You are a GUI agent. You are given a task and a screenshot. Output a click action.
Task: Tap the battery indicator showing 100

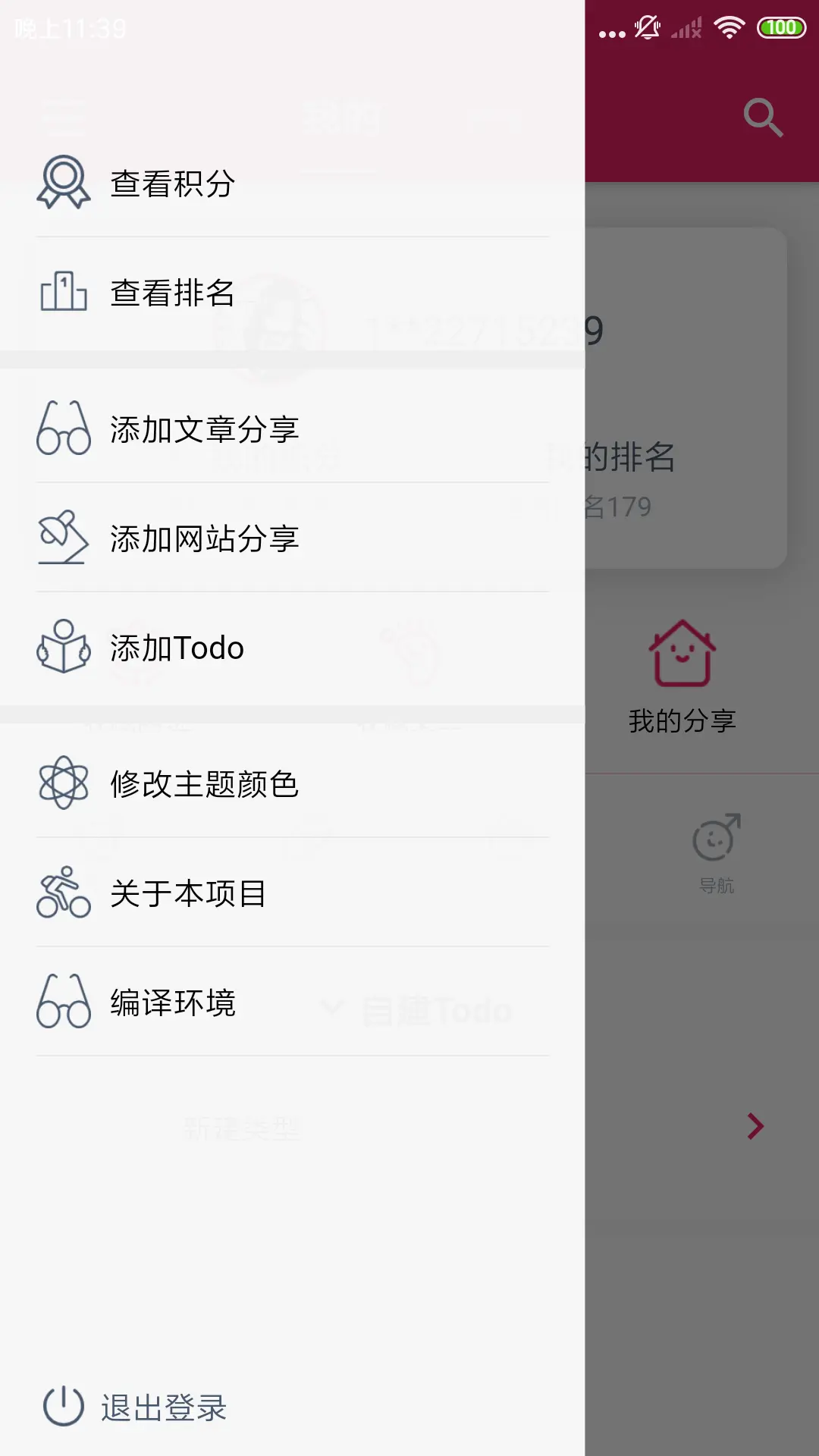point(783,27)
